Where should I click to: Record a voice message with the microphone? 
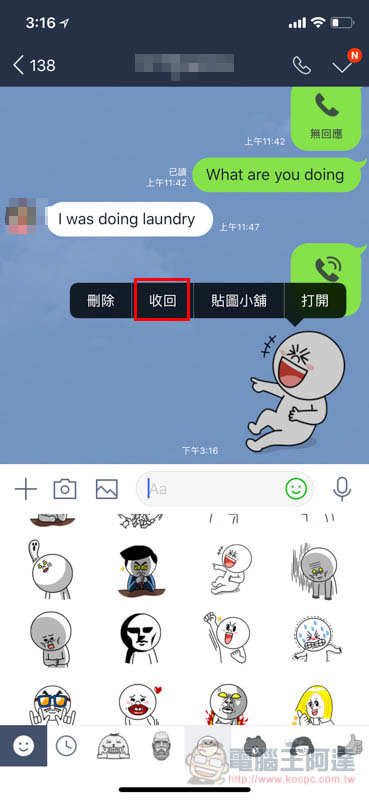coord(342,489)
